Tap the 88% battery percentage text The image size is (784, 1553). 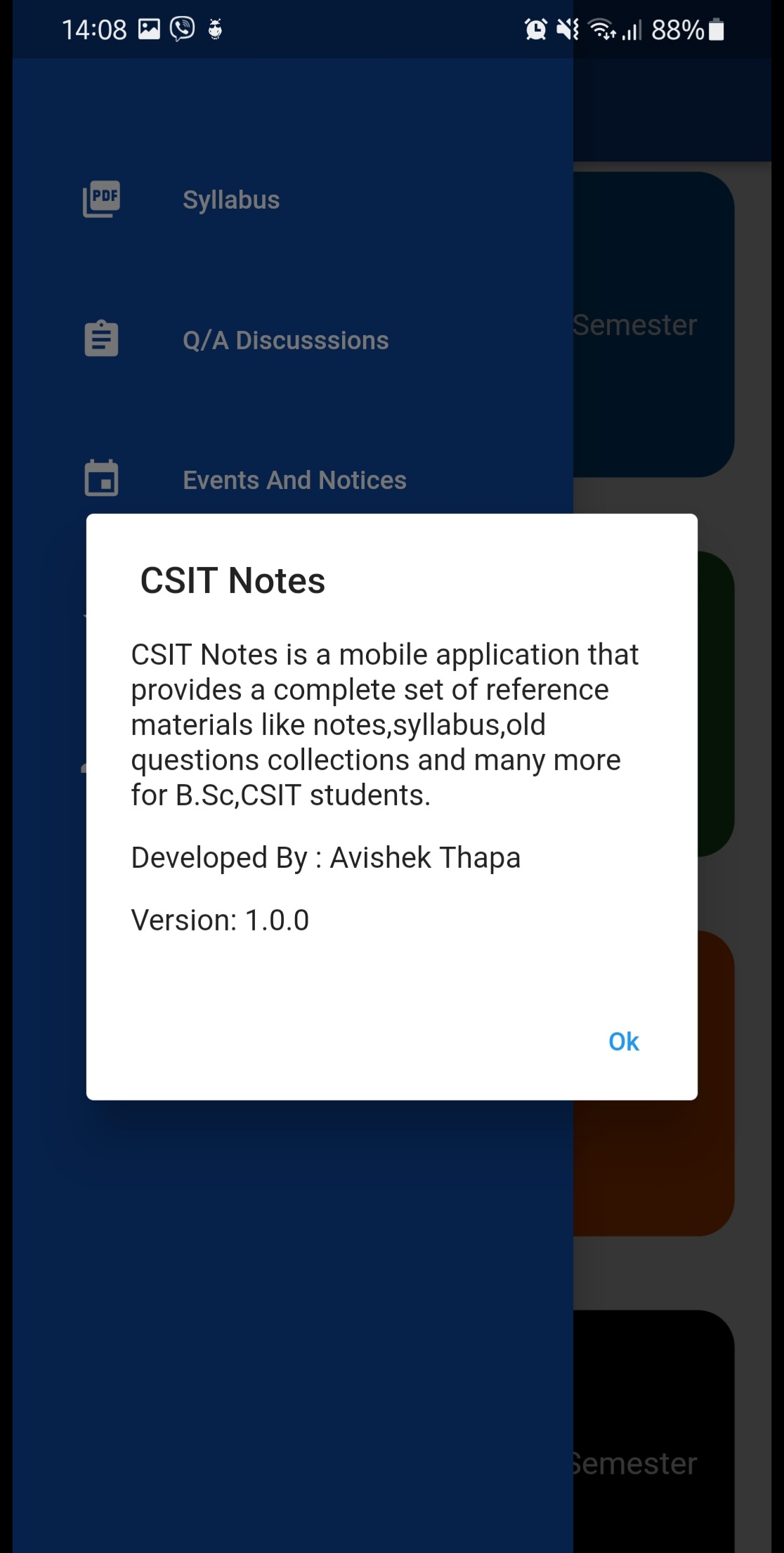click(x=677, y=29)
